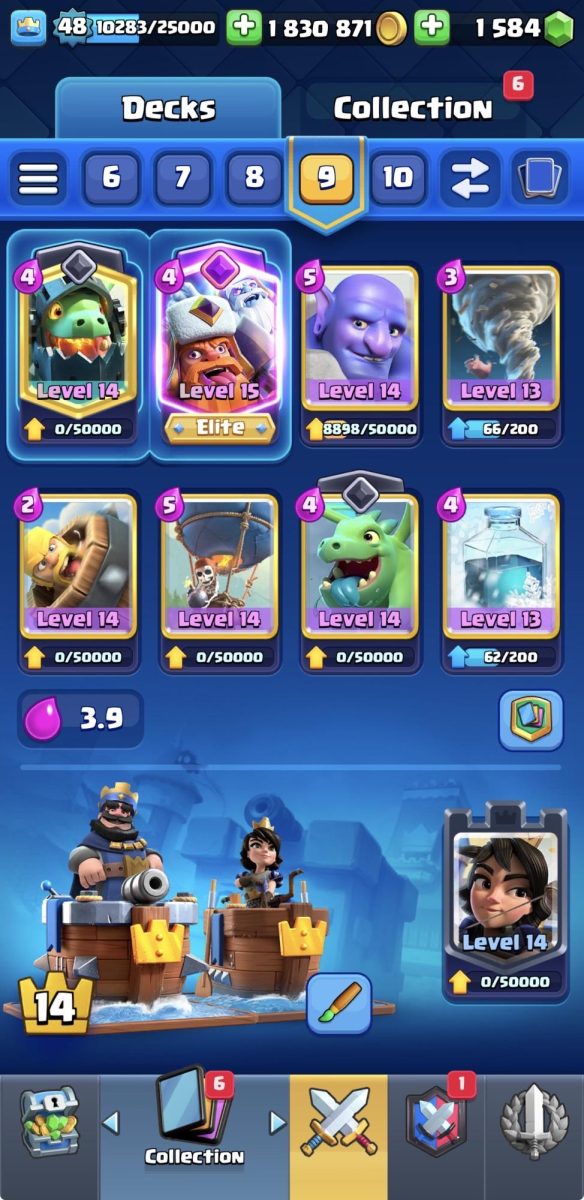
Task: Open the blue card stack icon
Action: click(x=540, y=179)
